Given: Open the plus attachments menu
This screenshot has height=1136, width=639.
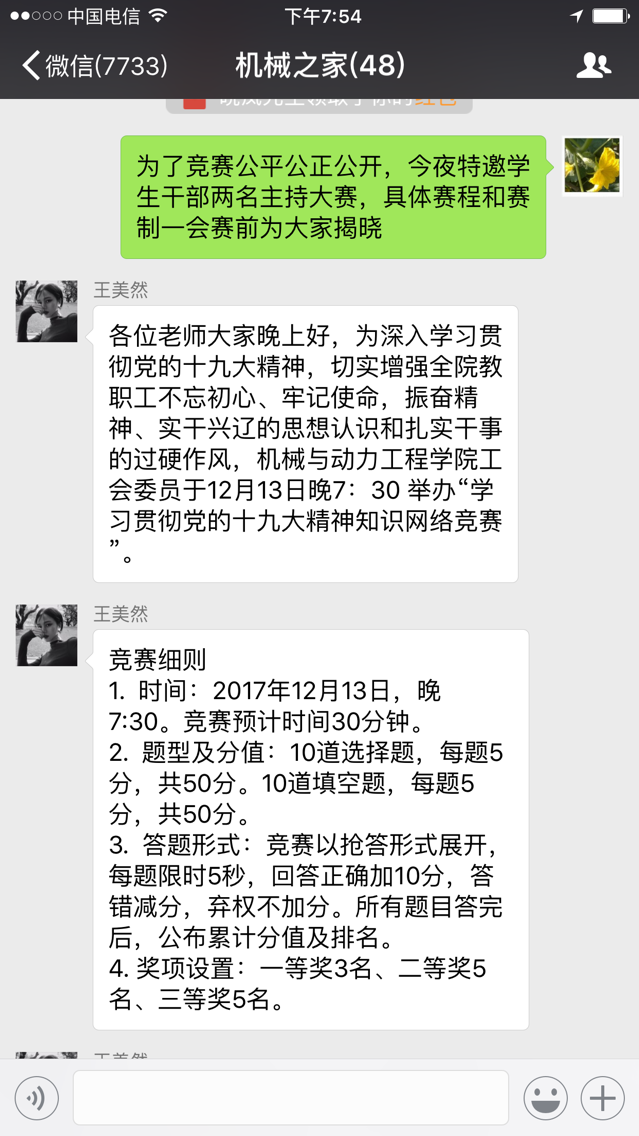Looking at the screenshot, I should pos(602,1098).
